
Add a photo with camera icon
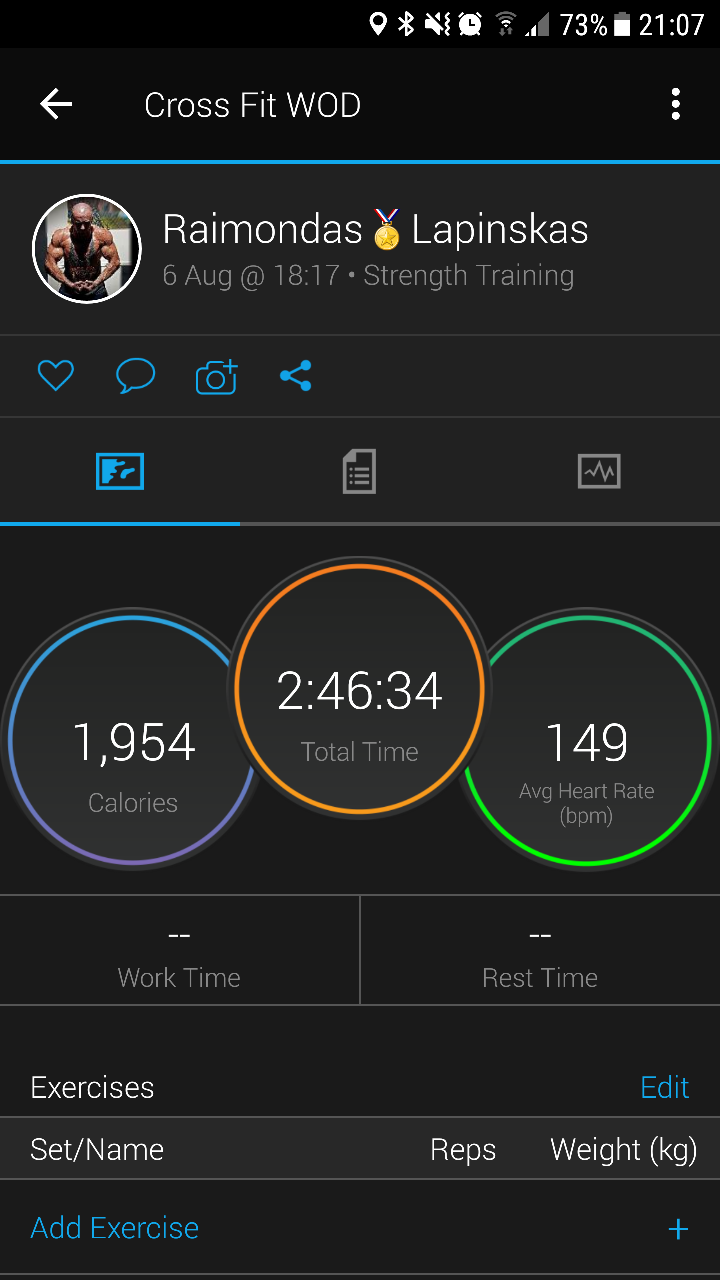point(216,376)
